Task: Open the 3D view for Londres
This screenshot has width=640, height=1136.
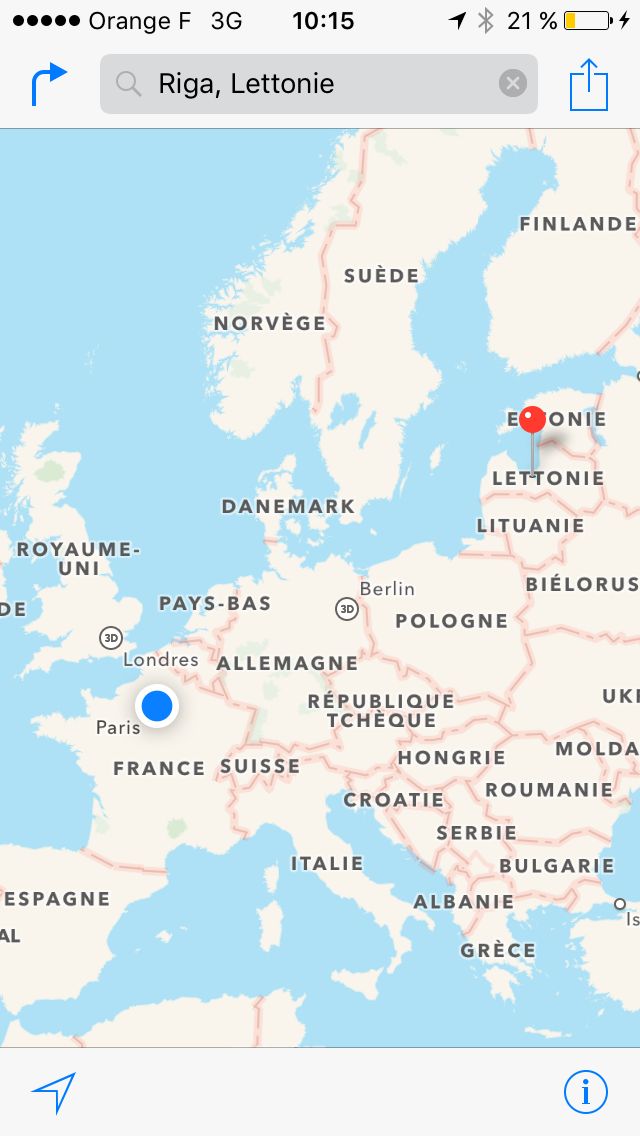Action: point(110,638)
